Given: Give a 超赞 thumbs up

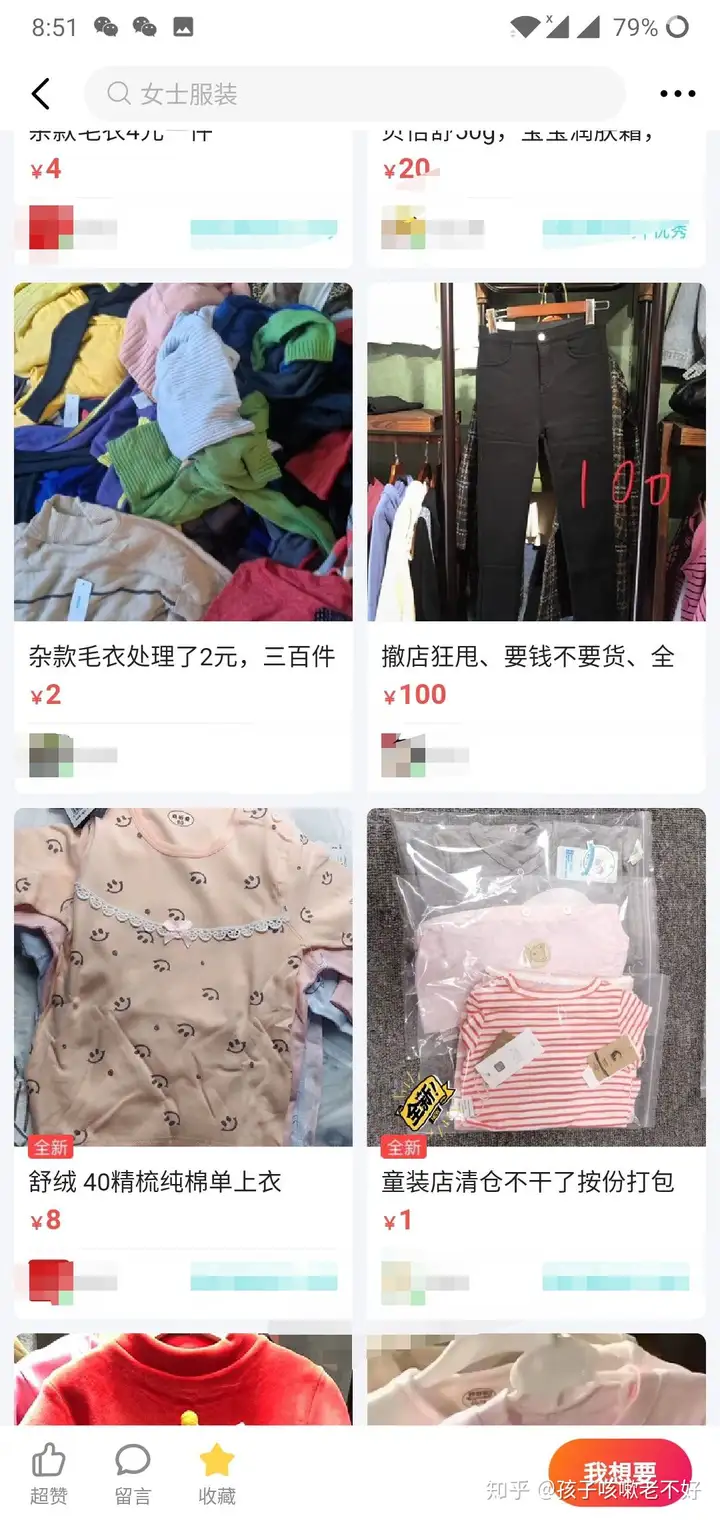Looking at the screenshot, I should pyautogui.click(x=48, y=1474).
